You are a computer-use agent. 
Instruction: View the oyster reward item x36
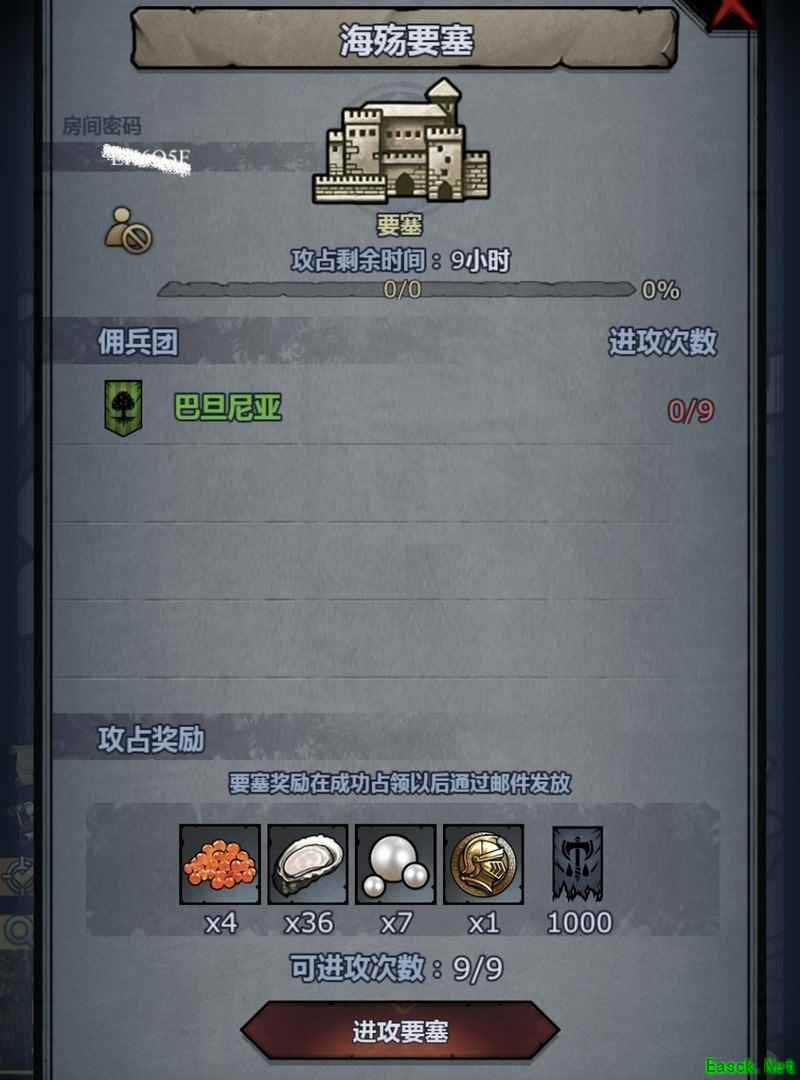pyautogui.click(x=308, y=864)
